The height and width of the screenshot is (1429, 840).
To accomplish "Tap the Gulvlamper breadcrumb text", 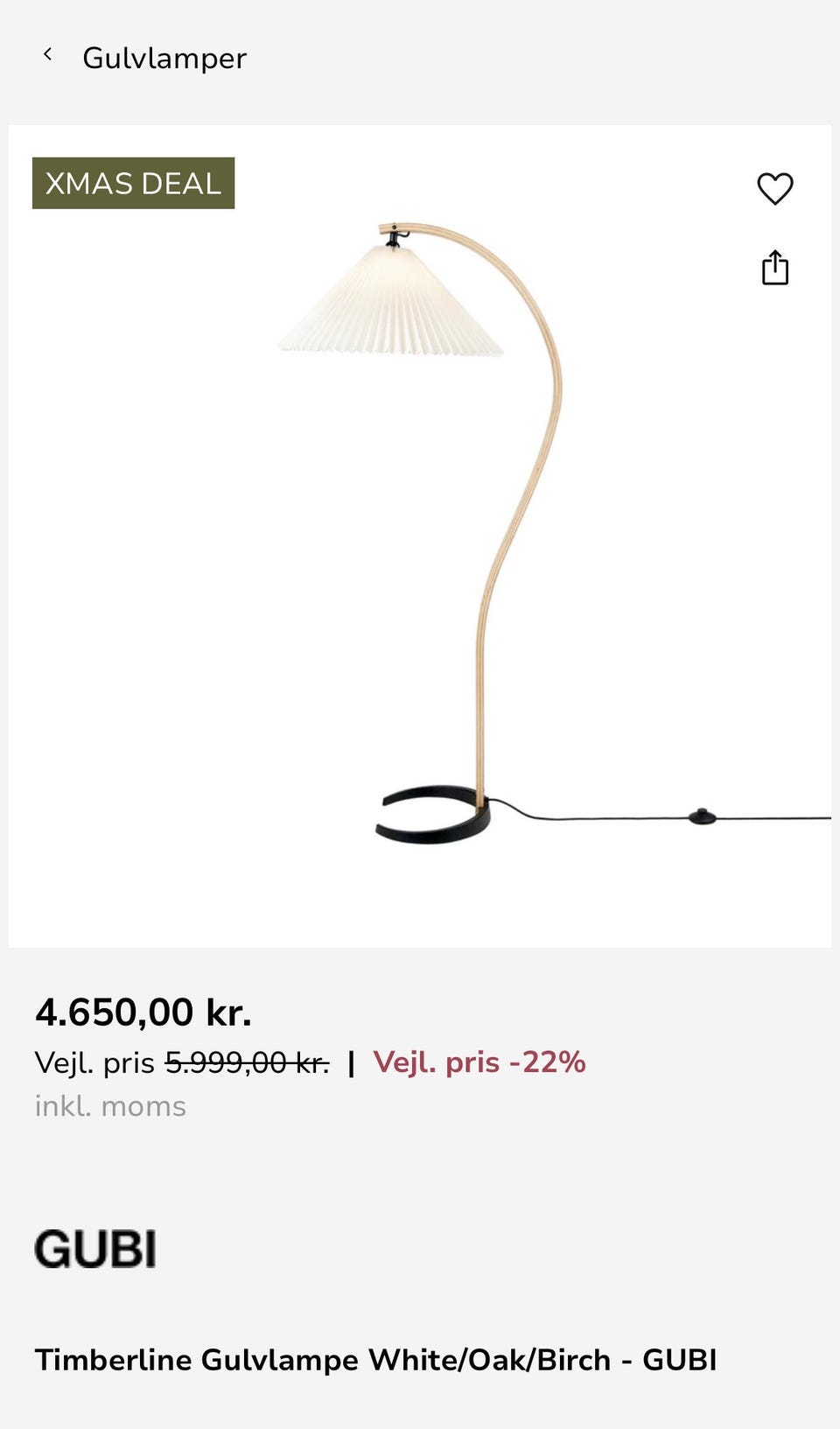I will coord(164,58).
